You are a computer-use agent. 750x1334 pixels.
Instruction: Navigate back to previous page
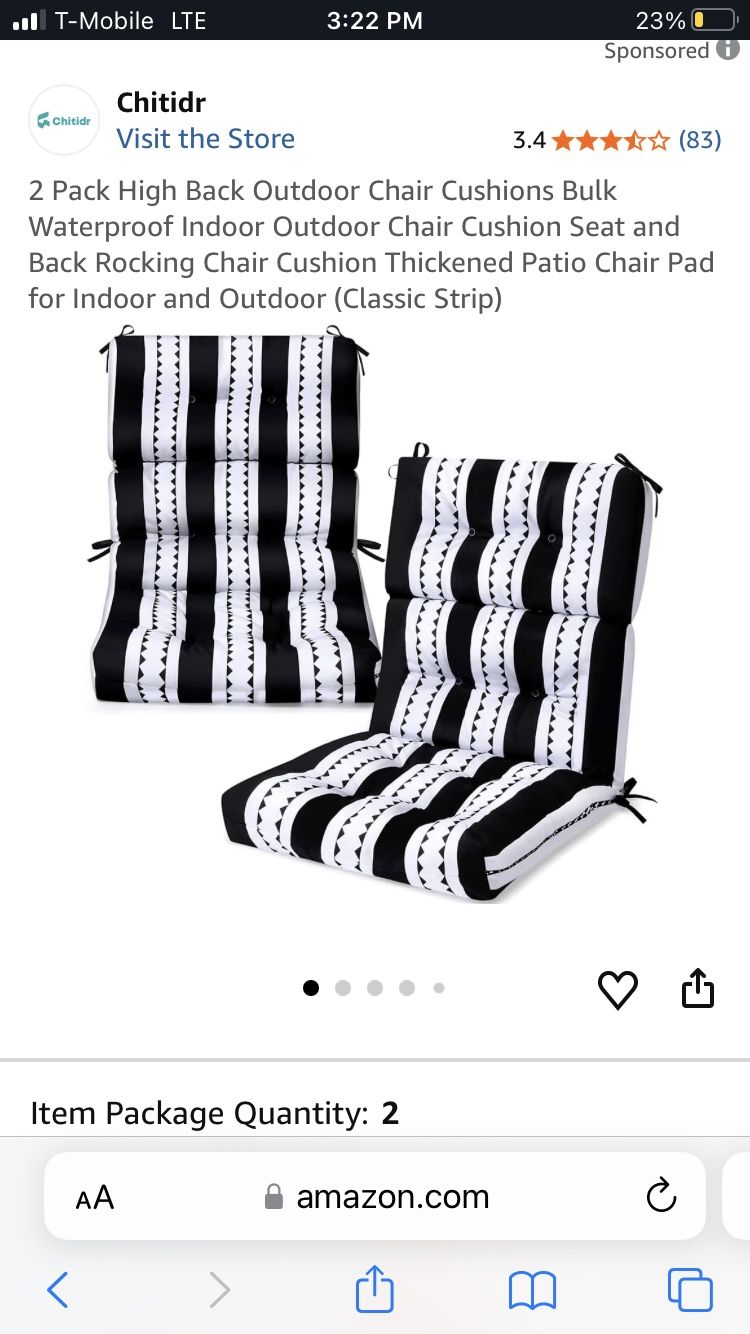click(x=57, y=1290)
